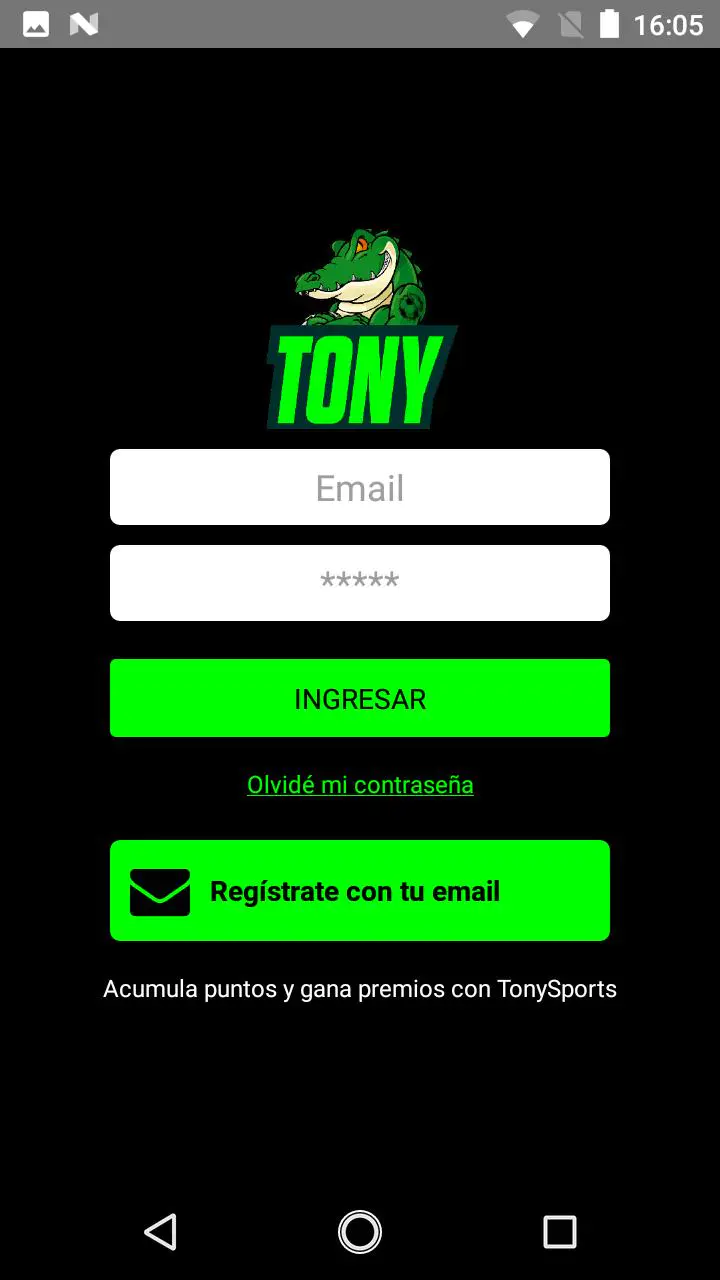Open recent apps with the square button
This screenshot has width=720, height=1280.
[x=560, y=1232]
